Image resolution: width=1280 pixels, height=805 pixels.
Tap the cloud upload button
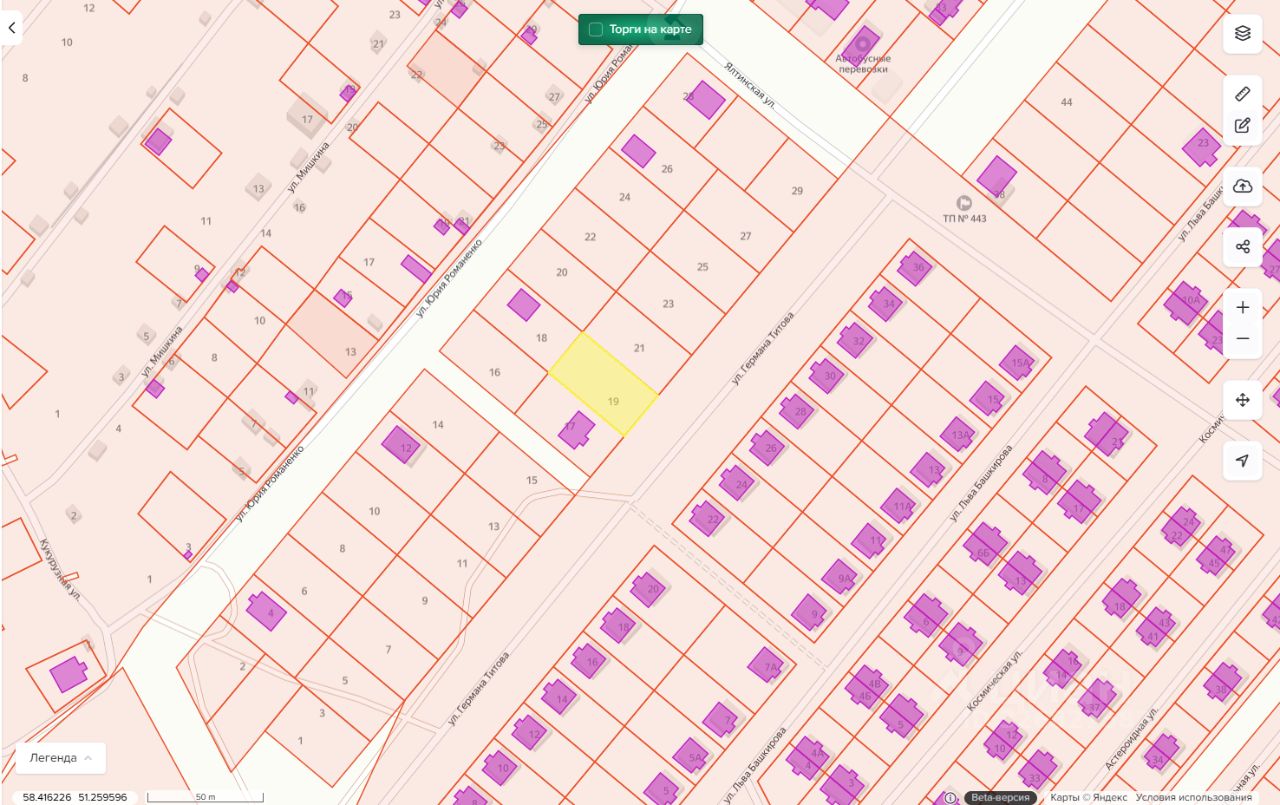click(x=1242, y=186)
